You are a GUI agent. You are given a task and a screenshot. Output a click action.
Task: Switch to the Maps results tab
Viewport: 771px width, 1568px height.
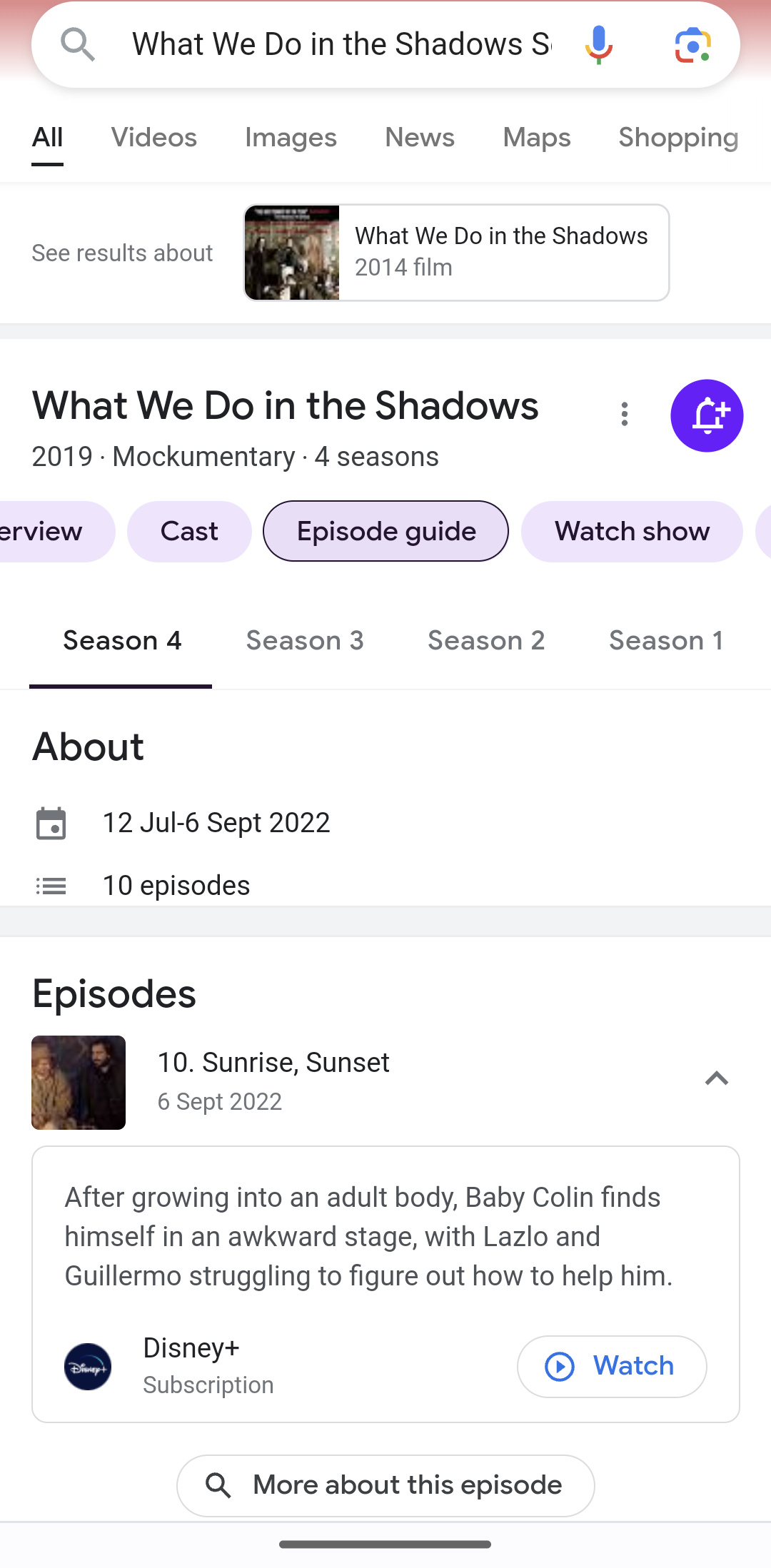pyautogui.click(x=537, y=137)
